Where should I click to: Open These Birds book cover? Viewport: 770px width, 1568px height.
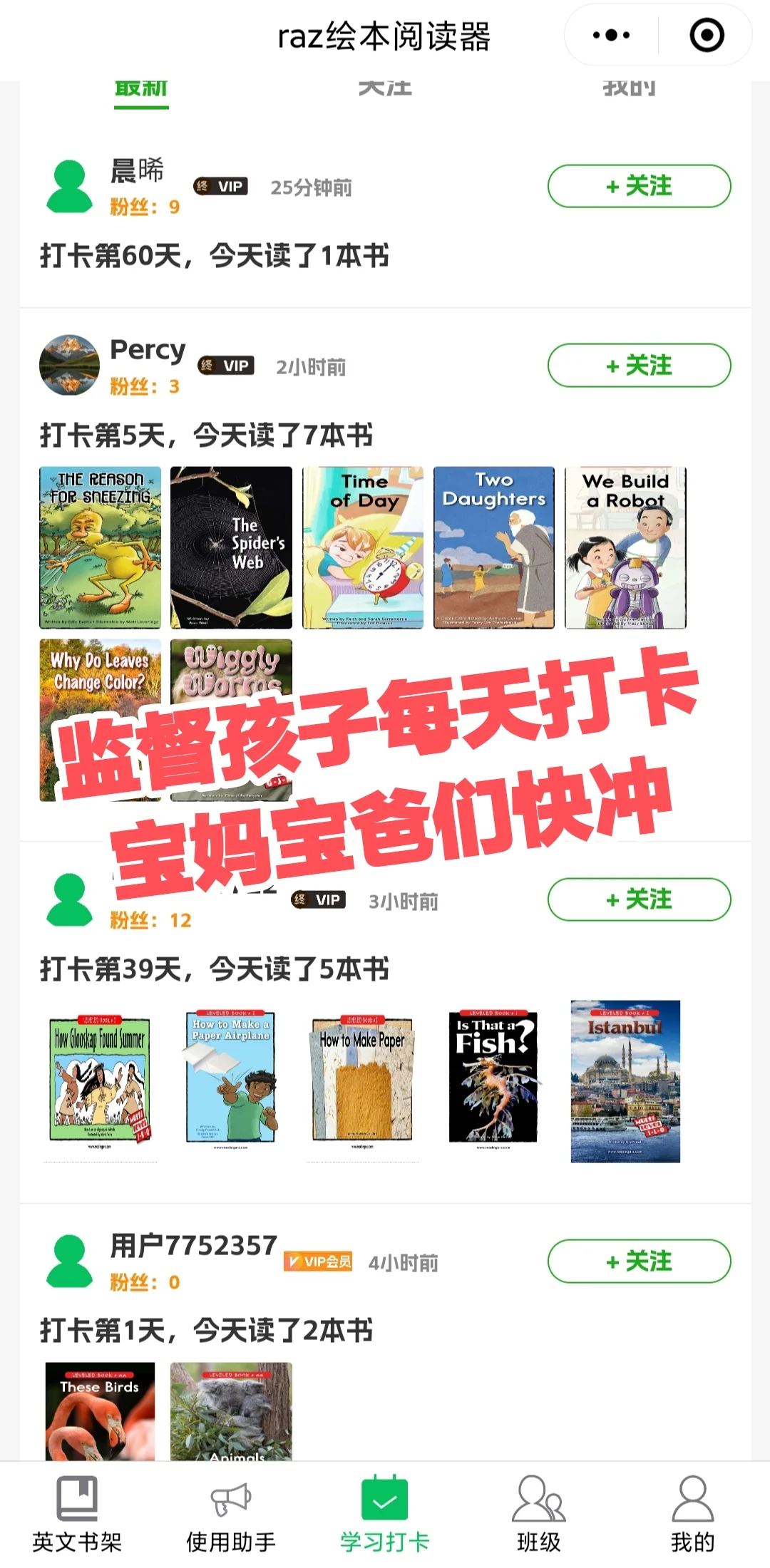(x=100, y=1411)
